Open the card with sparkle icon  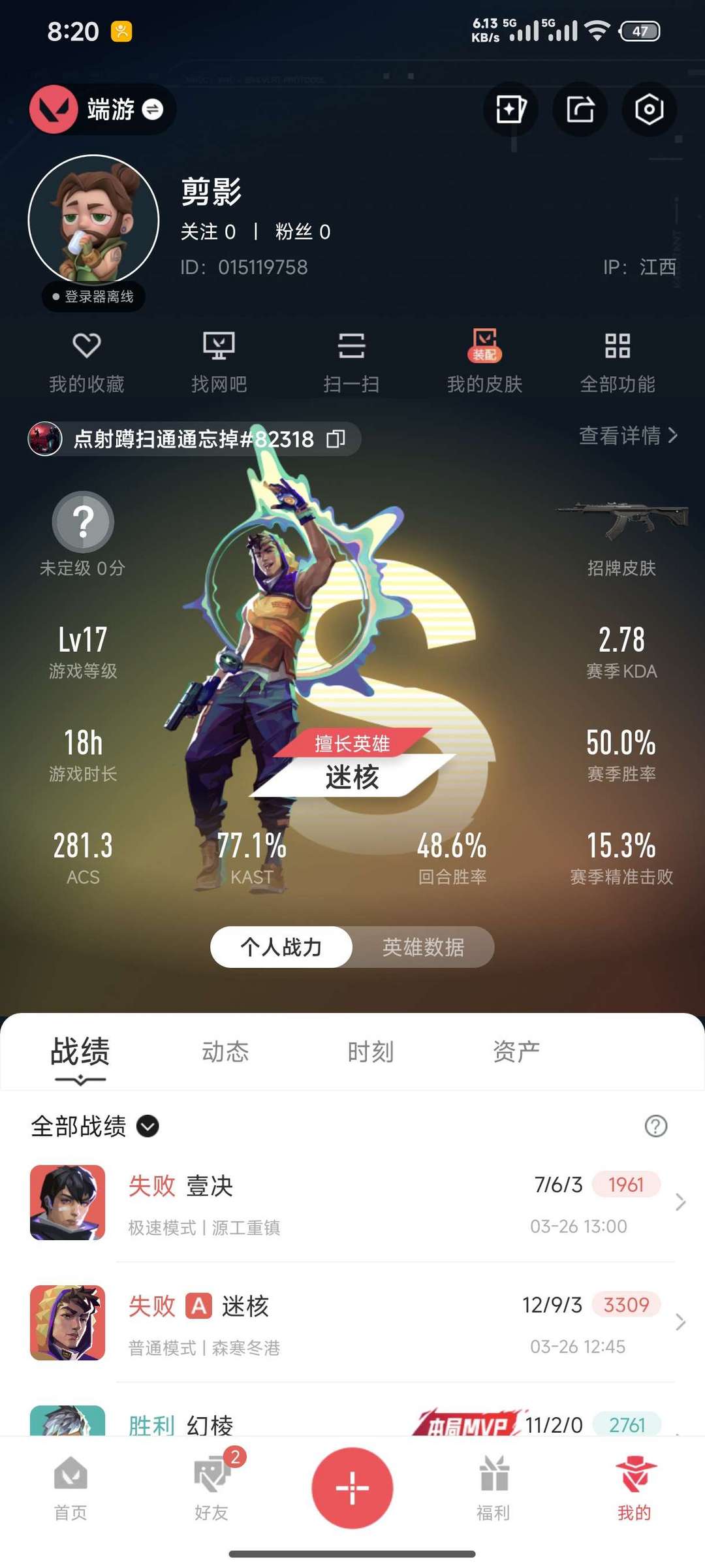point(510,109)
